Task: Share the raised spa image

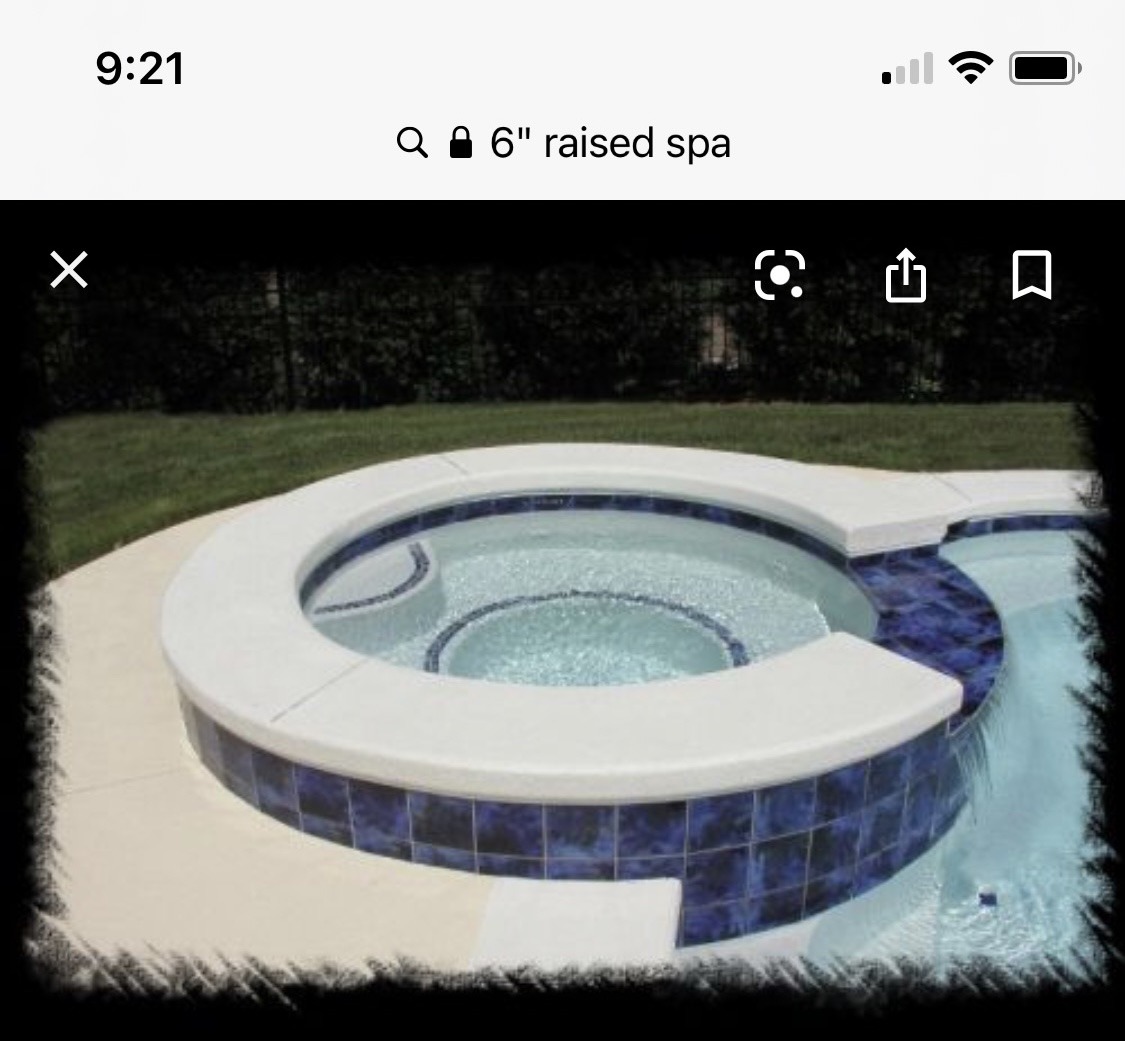Action: (906, 275)
